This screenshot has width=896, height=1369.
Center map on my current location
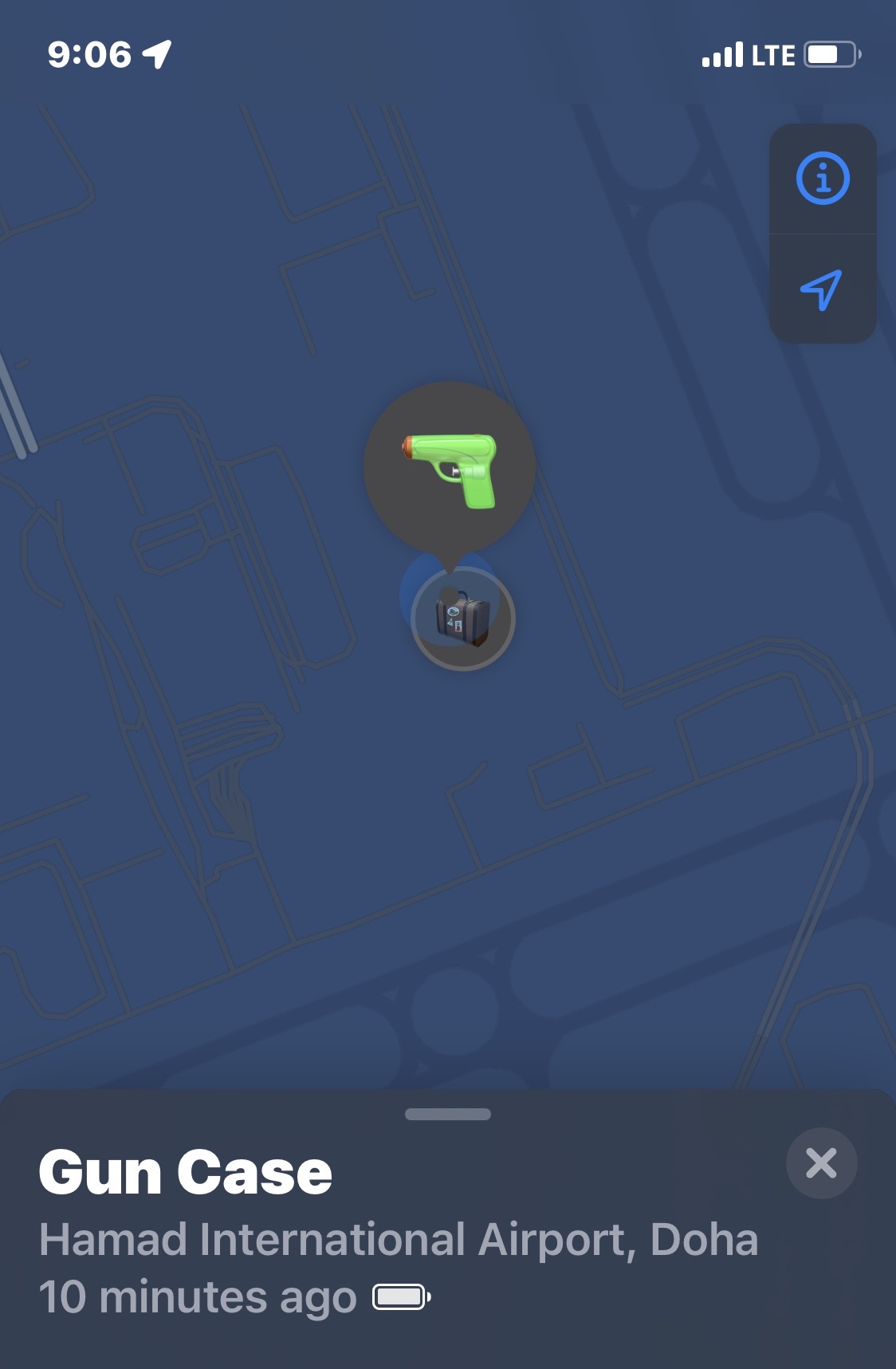[822, 289]
